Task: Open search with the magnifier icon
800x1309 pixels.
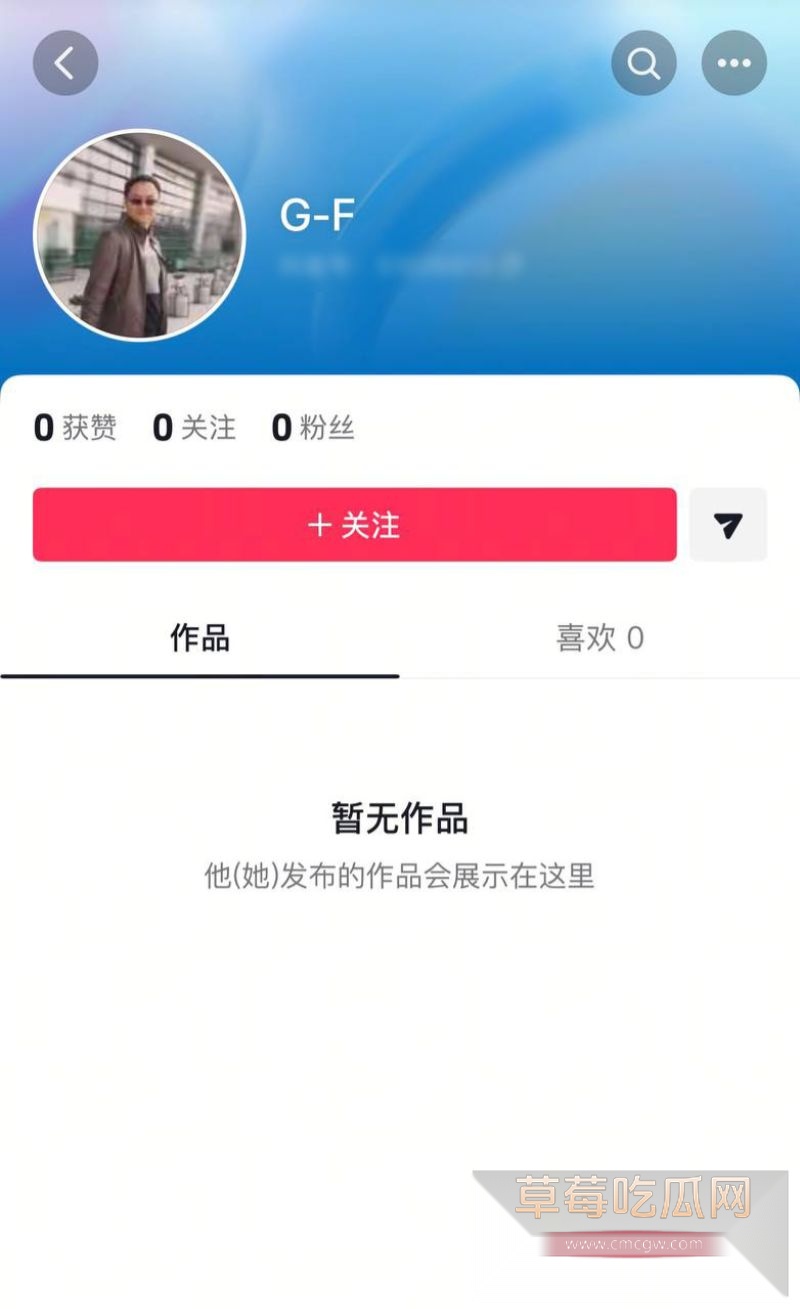Action: [643, 62]
